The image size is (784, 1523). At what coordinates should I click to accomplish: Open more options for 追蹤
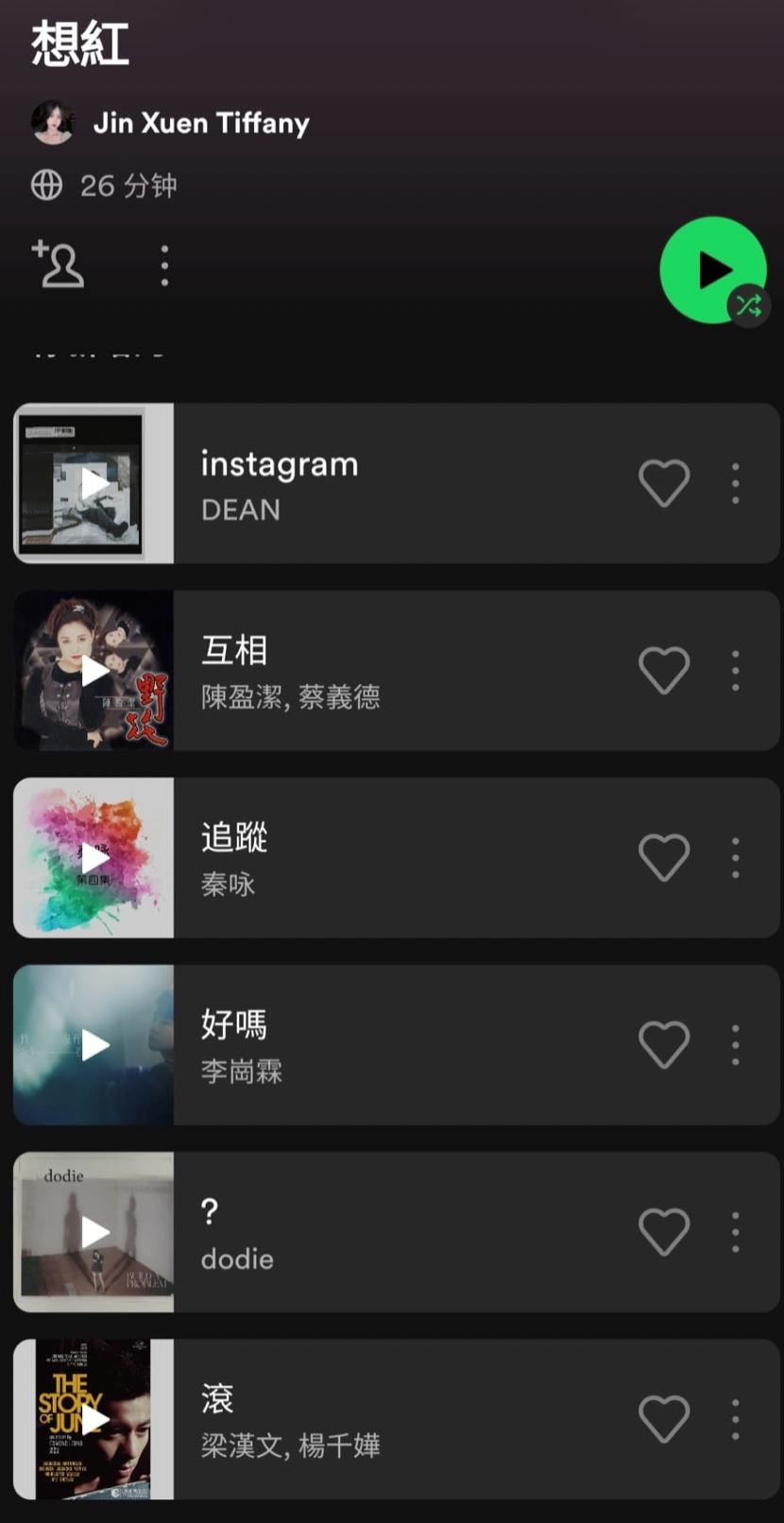click(735, 858)
